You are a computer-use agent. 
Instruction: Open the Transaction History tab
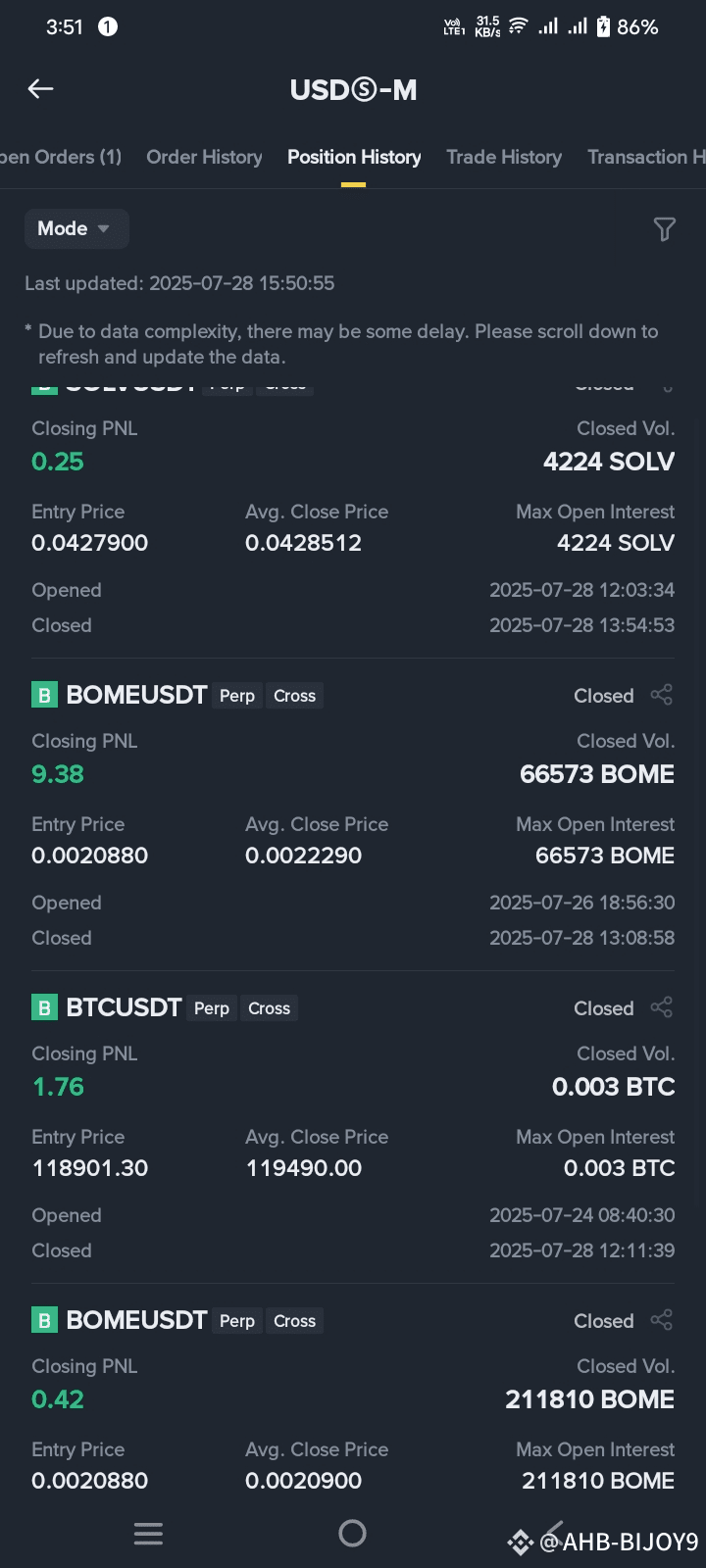coord(645,157)
